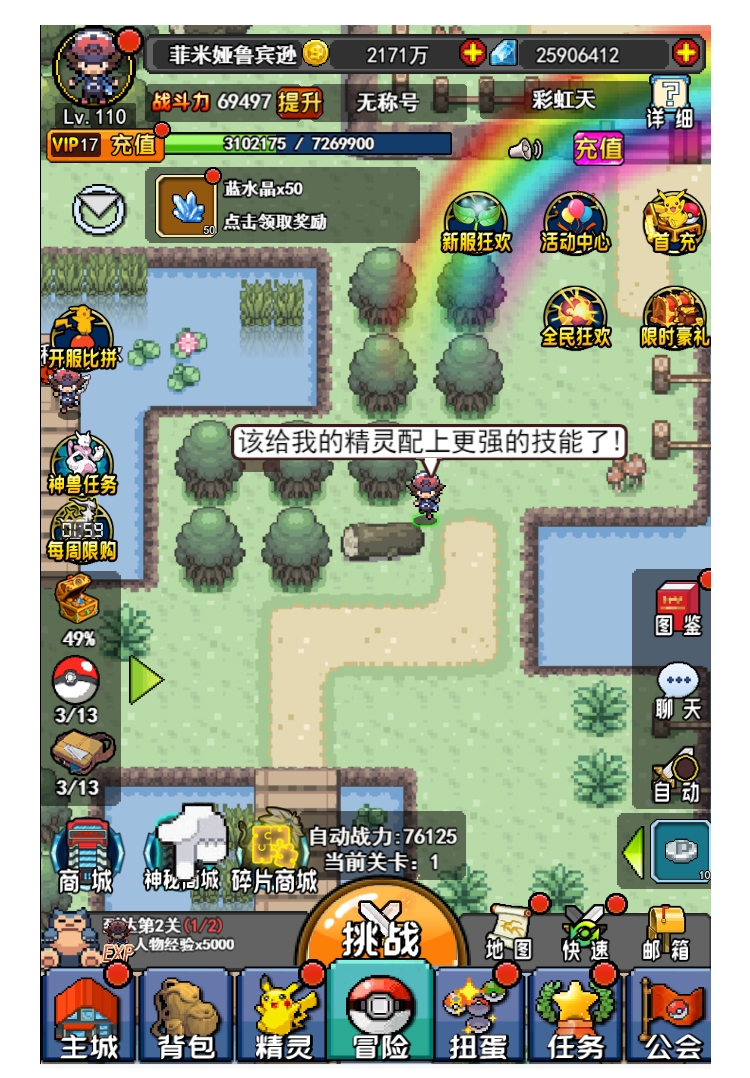The height and width of the screenshot is (1078, 750).
Task: Toggle the sound speaker icon
Action: point(525,150)
